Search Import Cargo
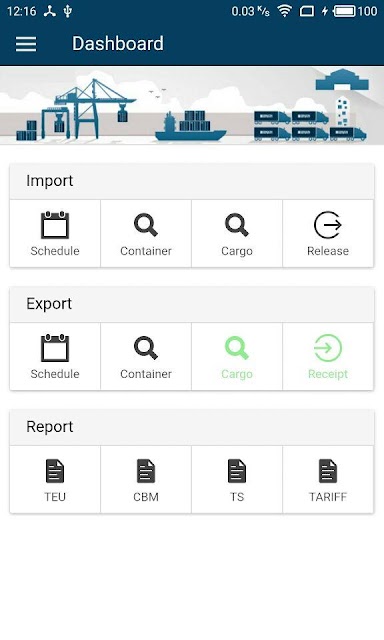The width and height of the screenshot is (384, 640). tap(237, 233)
